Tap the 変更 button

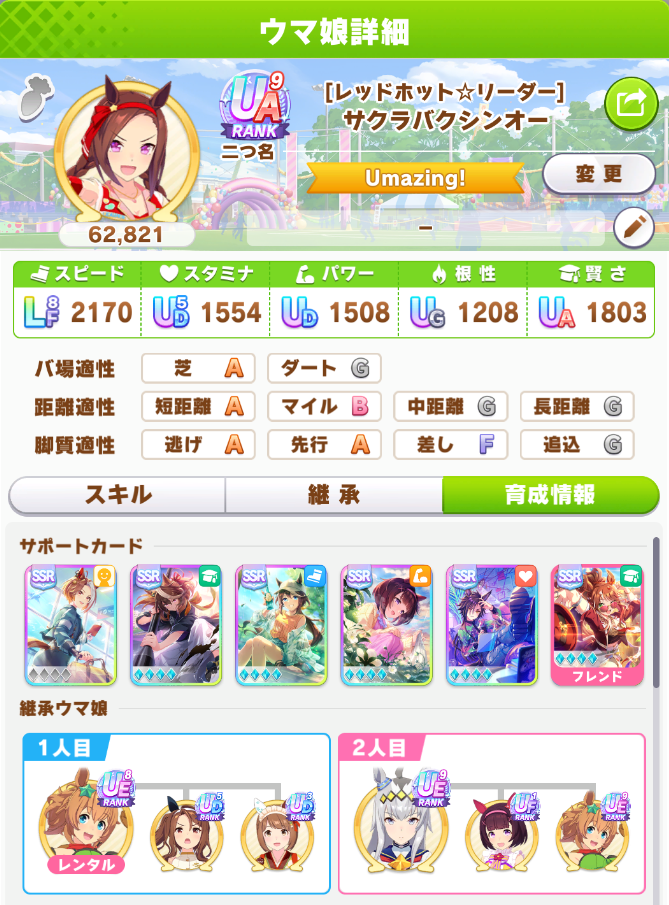599,174
